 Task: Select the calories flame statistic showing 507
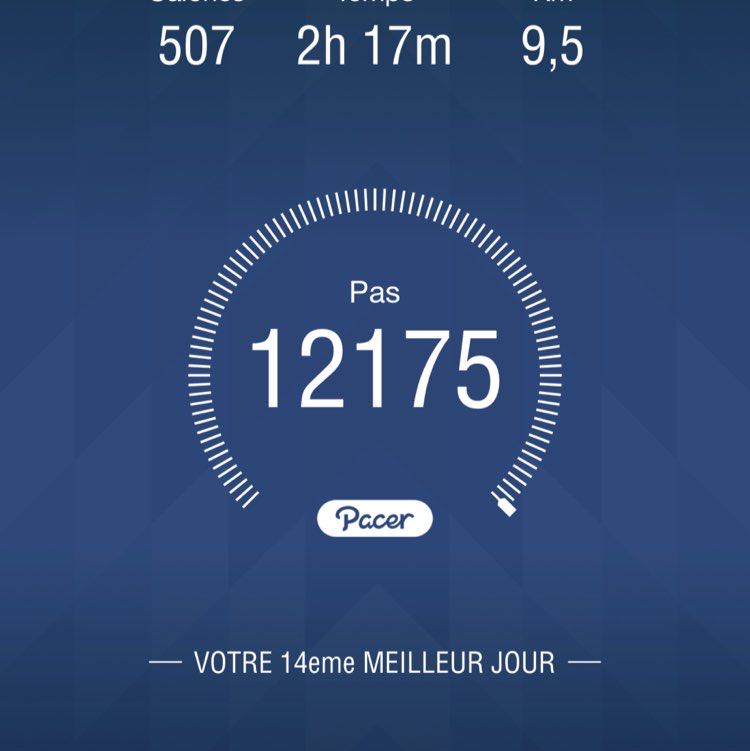pos(196,42)
